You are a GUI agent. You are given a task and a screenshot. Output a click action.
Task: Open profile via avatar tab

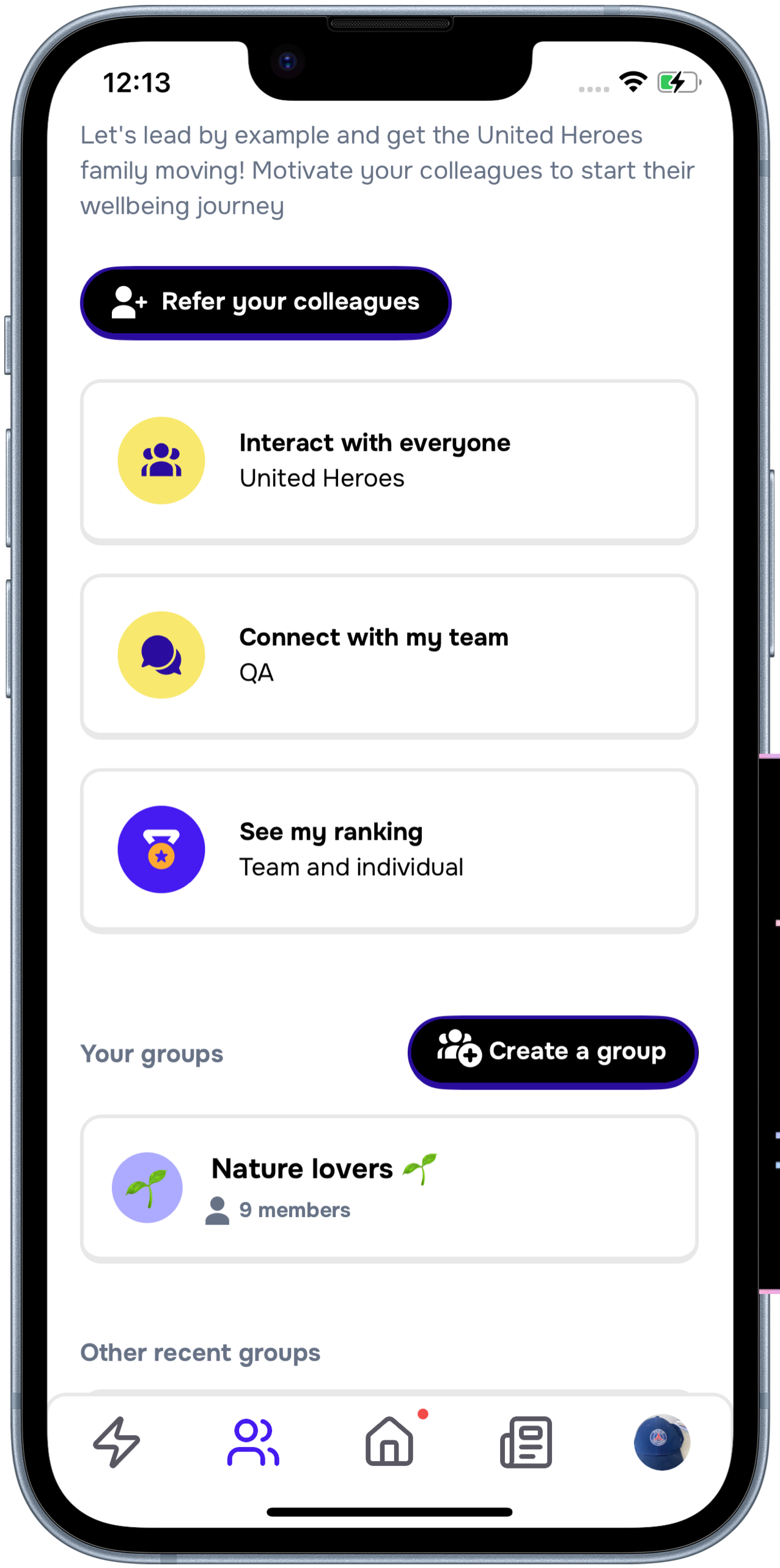[x=662, y=1442]
